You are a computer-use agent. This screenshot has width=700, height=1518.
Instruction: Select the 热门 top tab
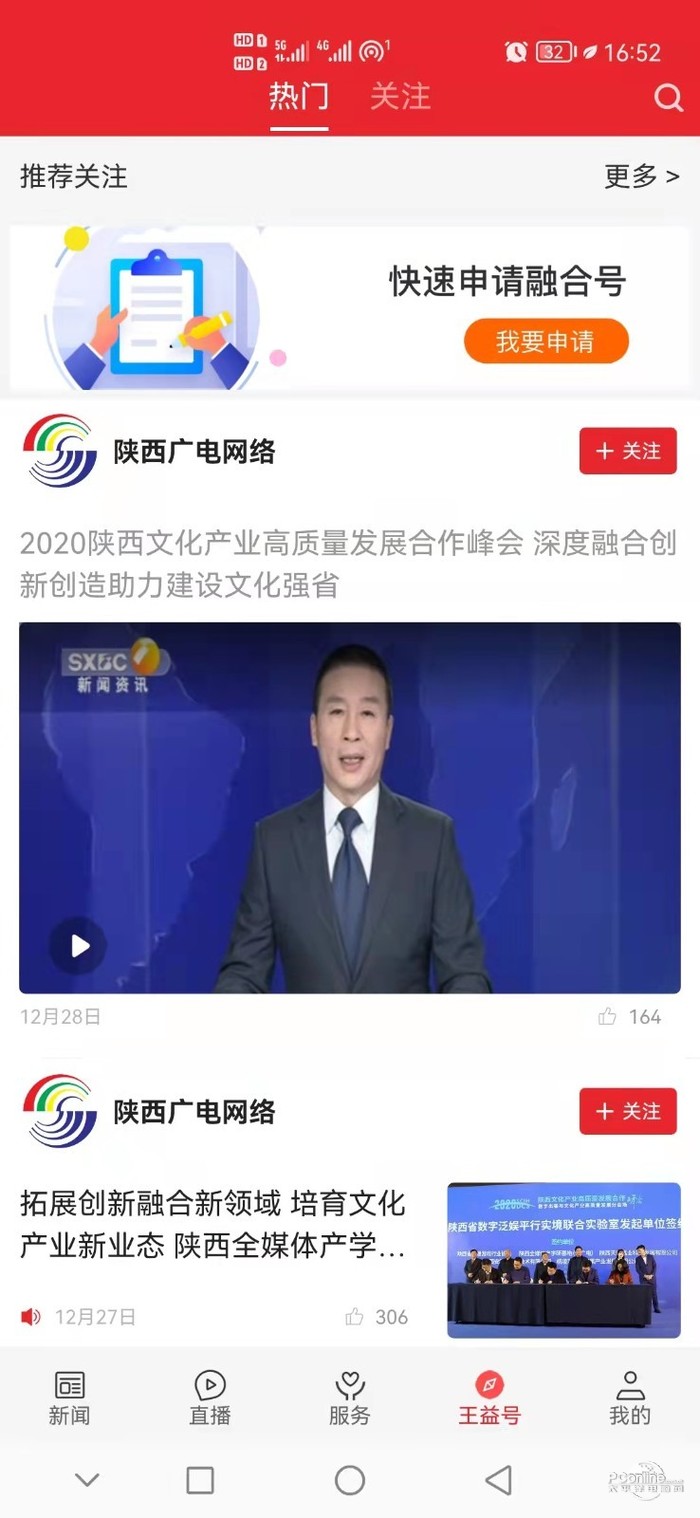tap(298, 96)
